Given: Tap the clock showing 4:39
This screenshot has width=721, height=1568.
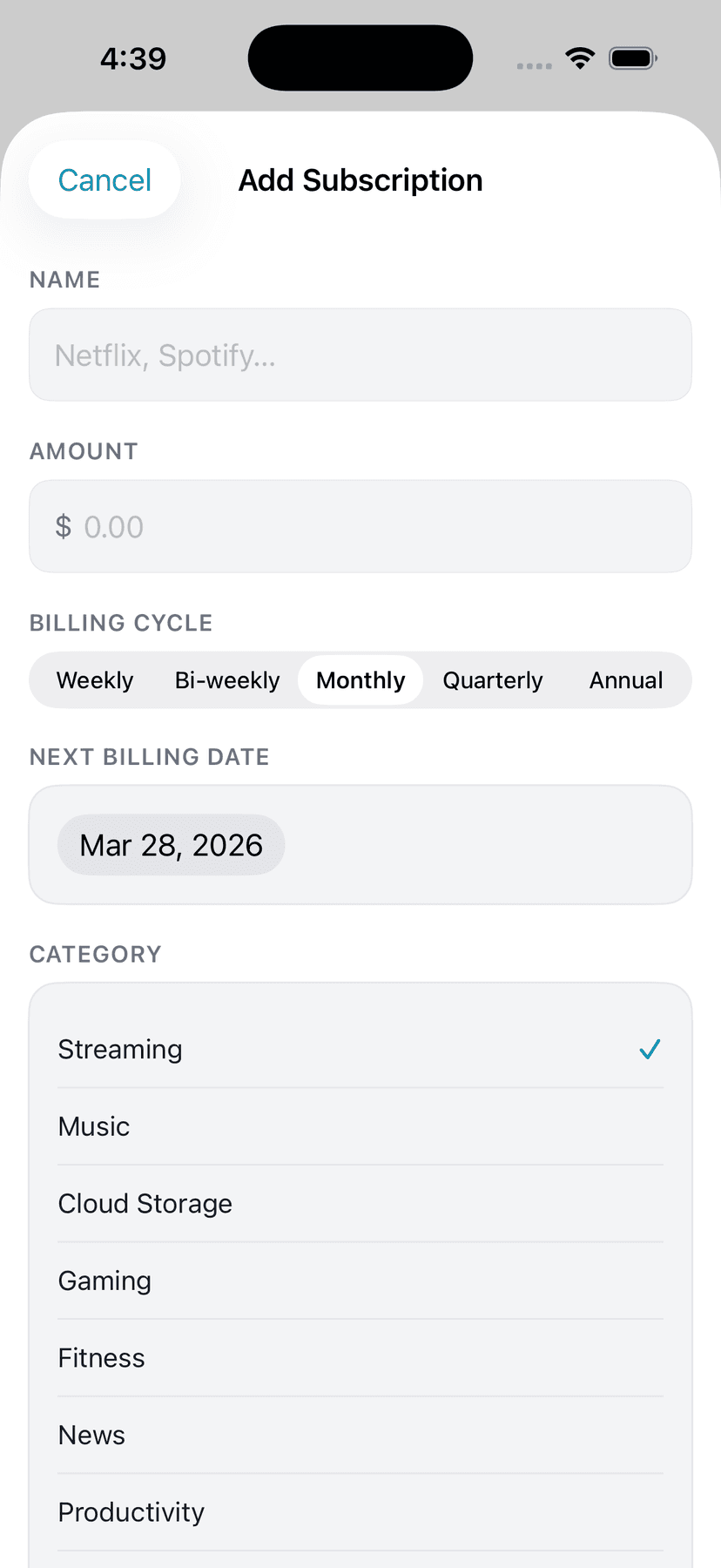Looking at the screenshot, I should [x=133, y=57].
